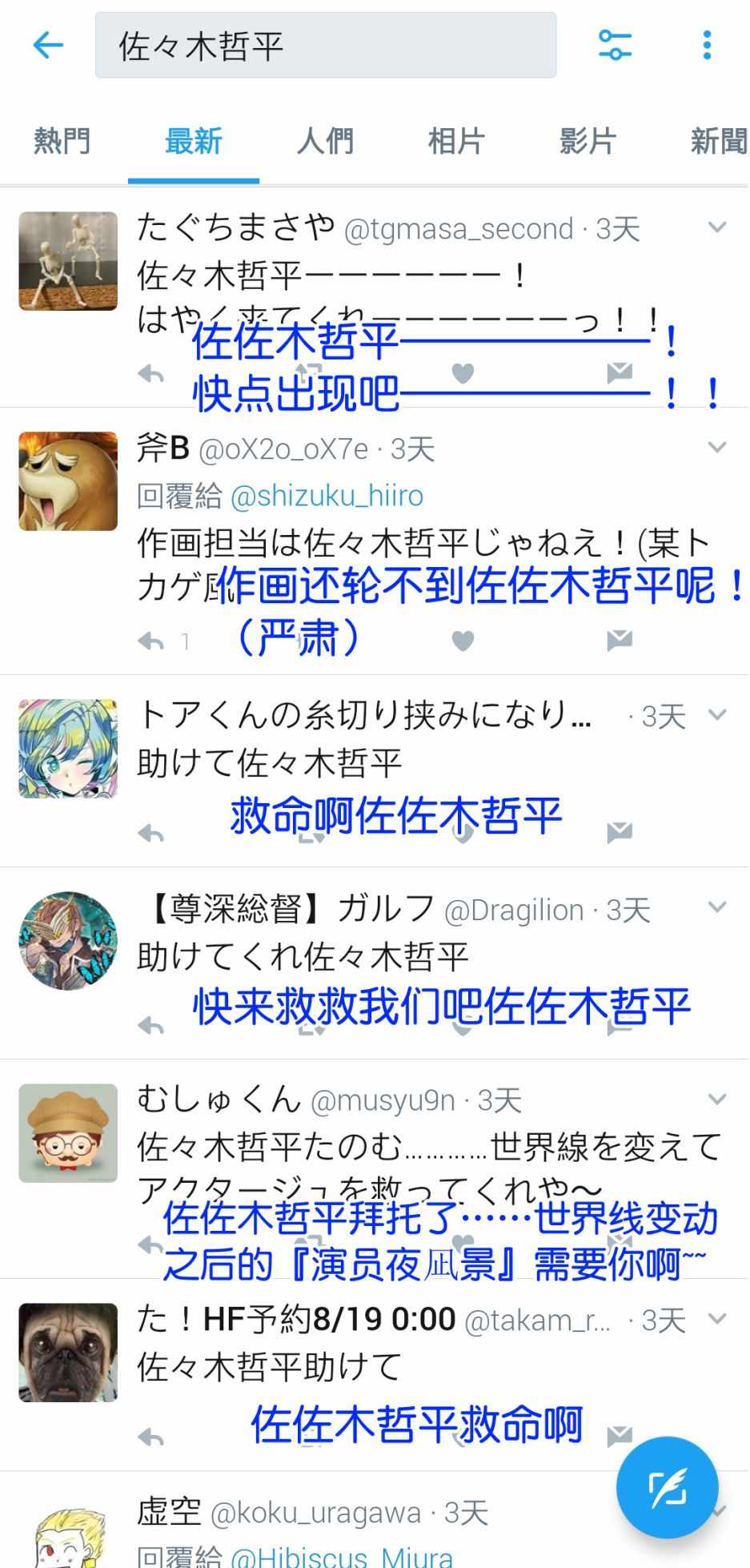
Task: Switch to the 人們 tab
Action: (x=325, y=142)
